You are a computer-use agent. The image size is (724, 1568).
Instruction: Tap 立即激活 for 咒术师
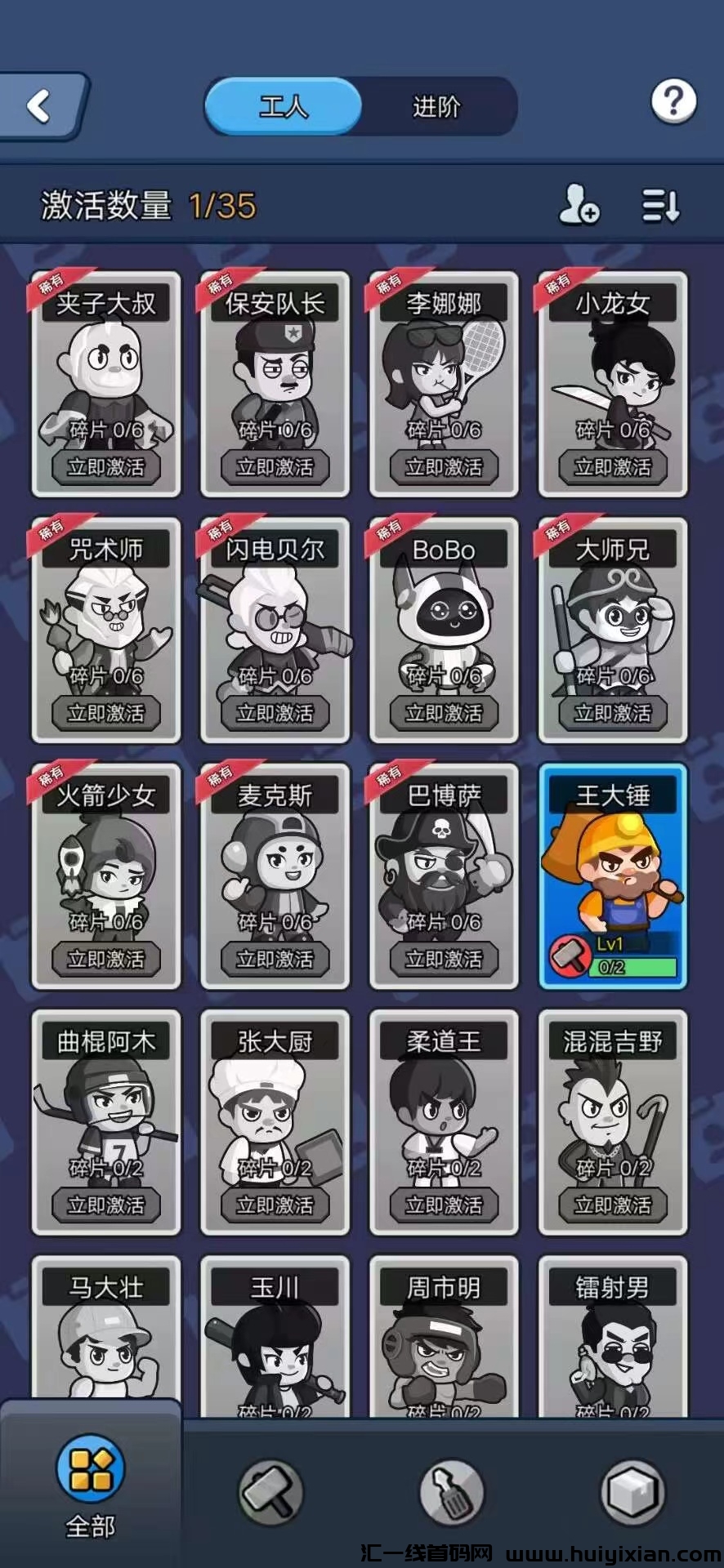(105, 713)
